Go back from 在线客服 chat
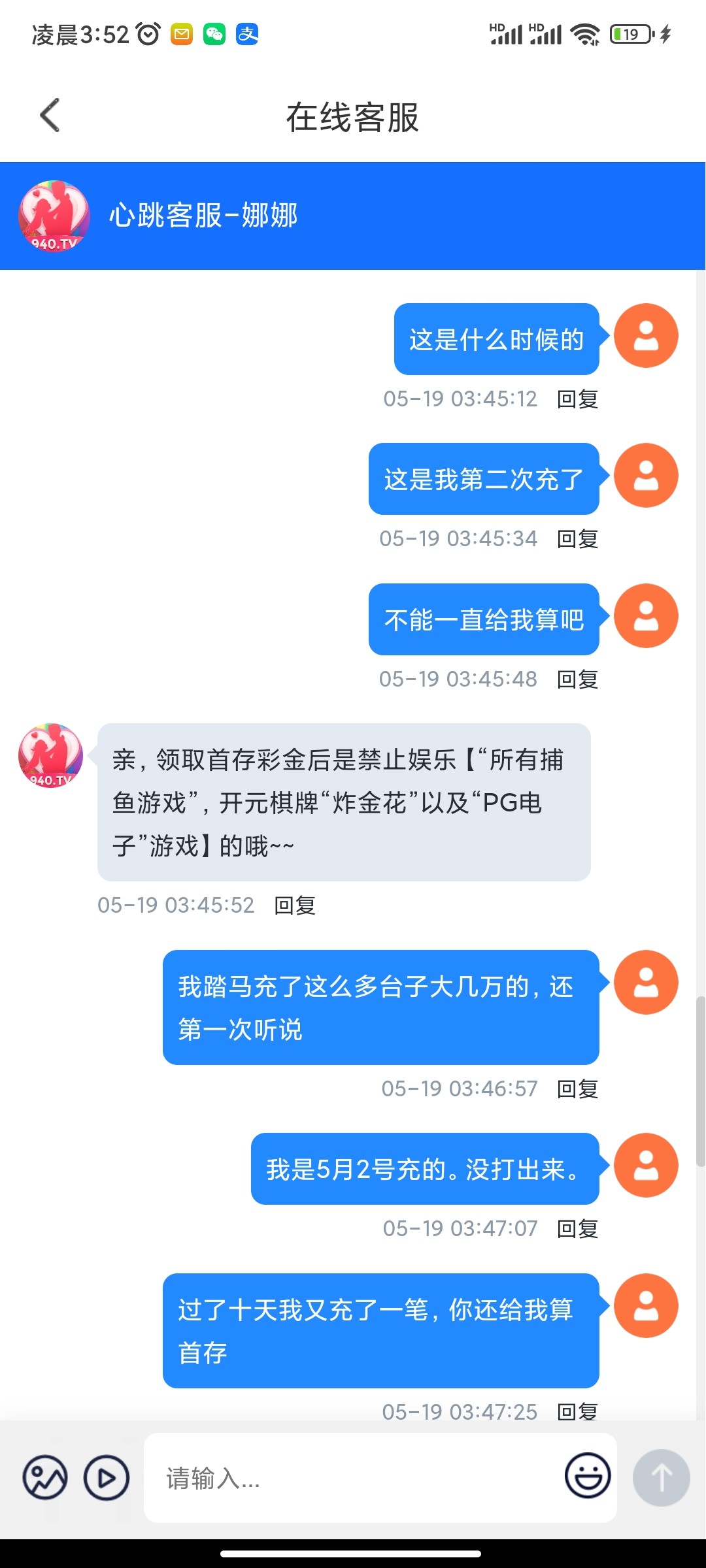The image size is (706, 1568). [x=50, y=116]
